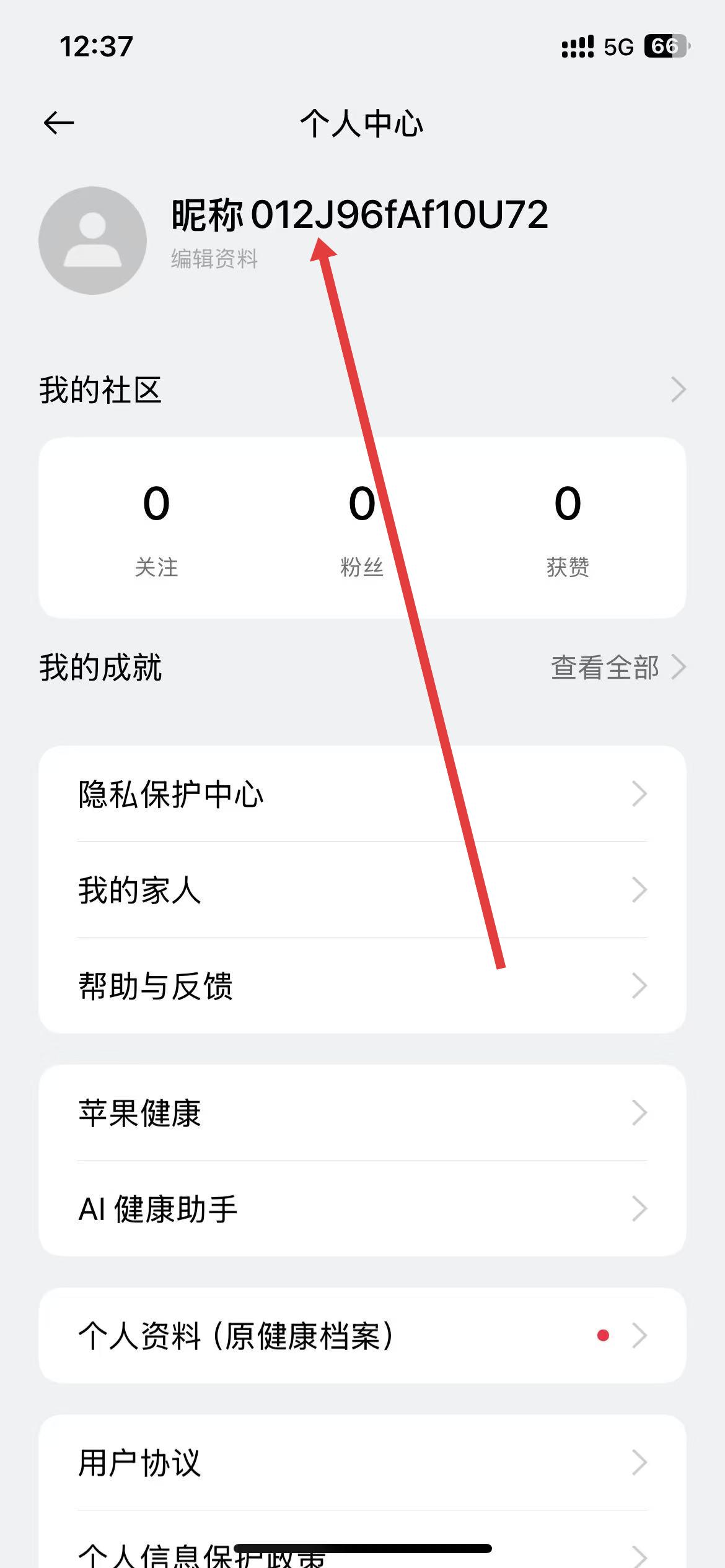The width and height of the screenshot is (725, 1568).
Task: Open 个人资料（原健康档案）
Action: pos(362,1336)
